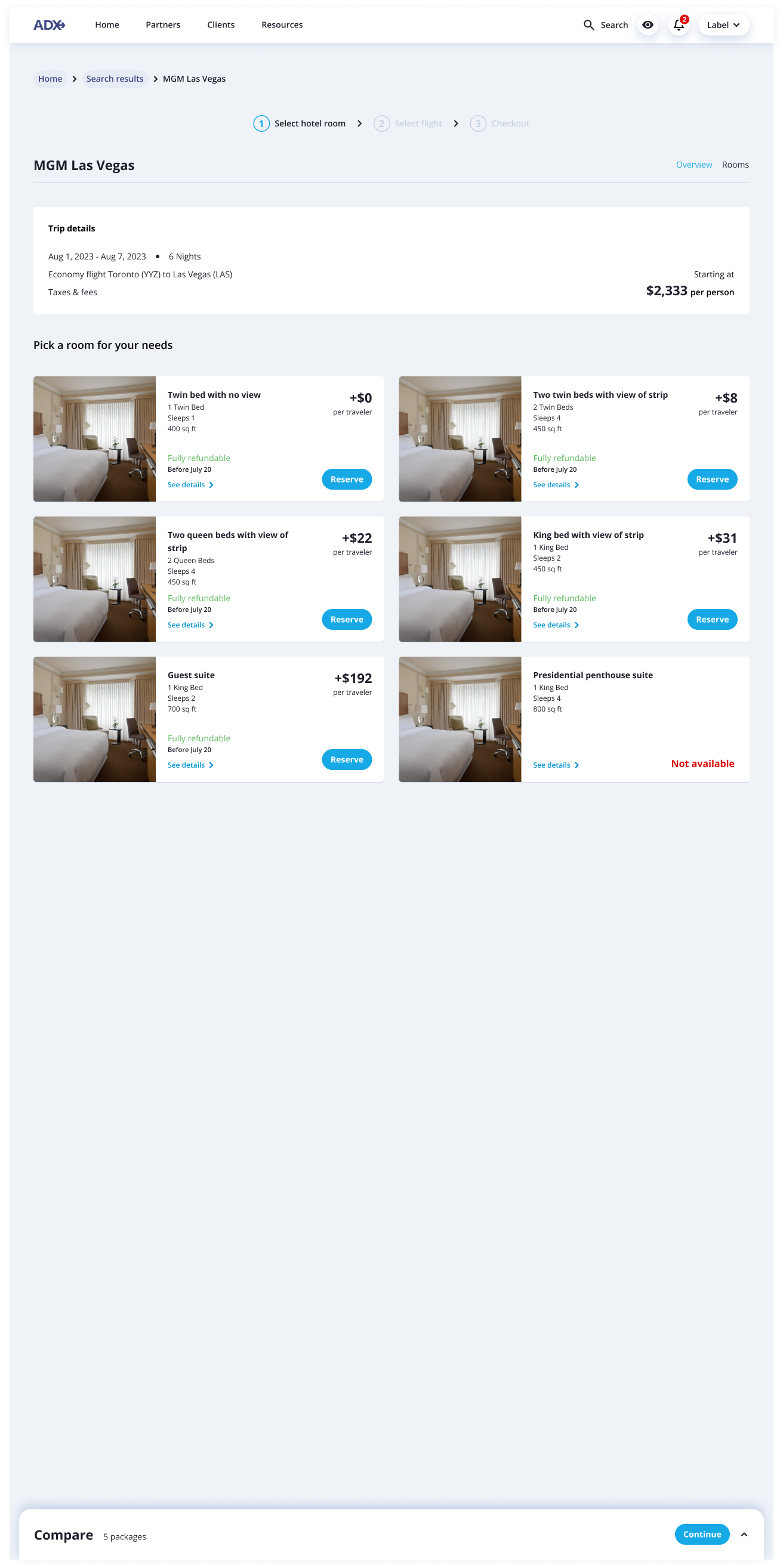The width and height of the screenshot is (783, 1568).
Task: Open the Clients navigation item
Action: pyautogui.click(x=220, y=25)
